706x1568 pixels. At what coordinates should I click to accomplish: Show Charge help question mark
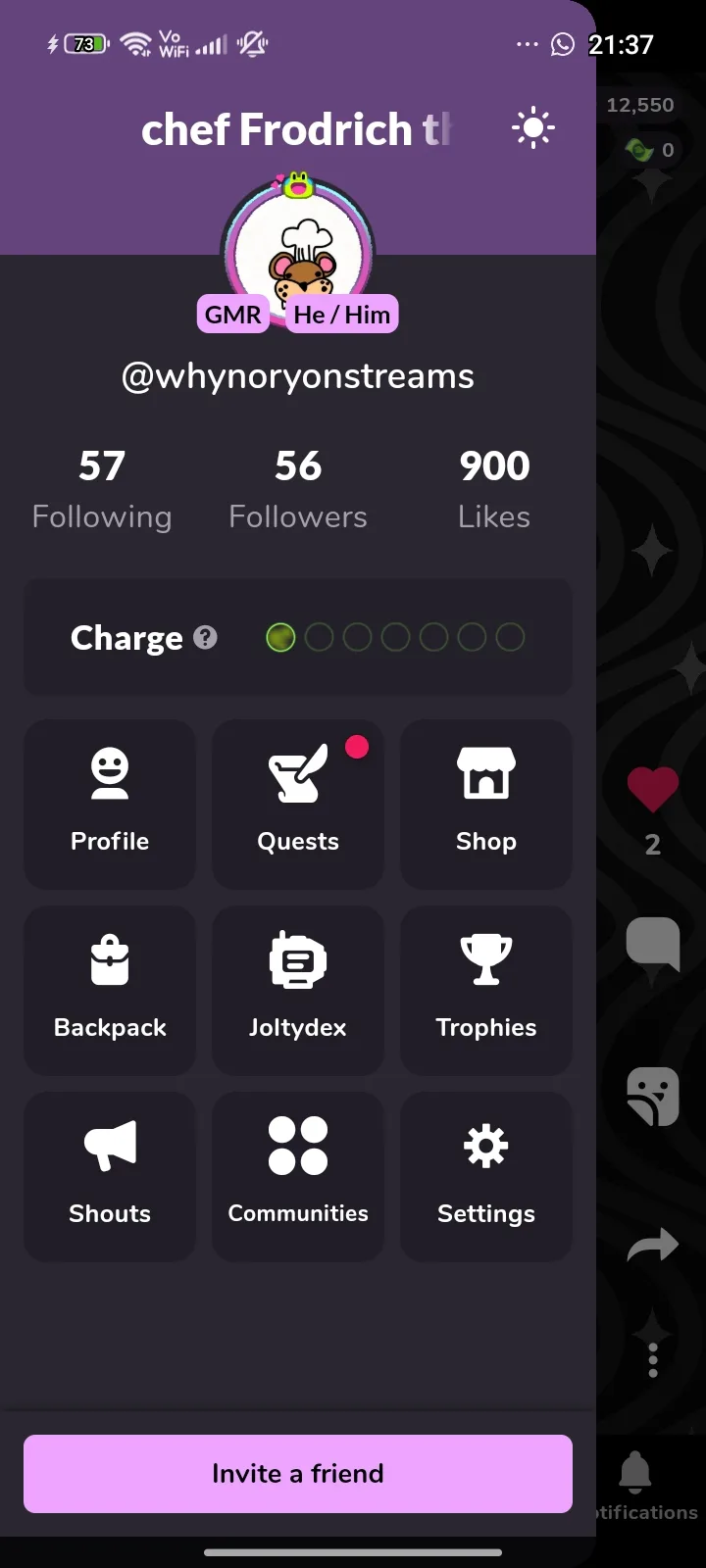(x=205, y=638)
